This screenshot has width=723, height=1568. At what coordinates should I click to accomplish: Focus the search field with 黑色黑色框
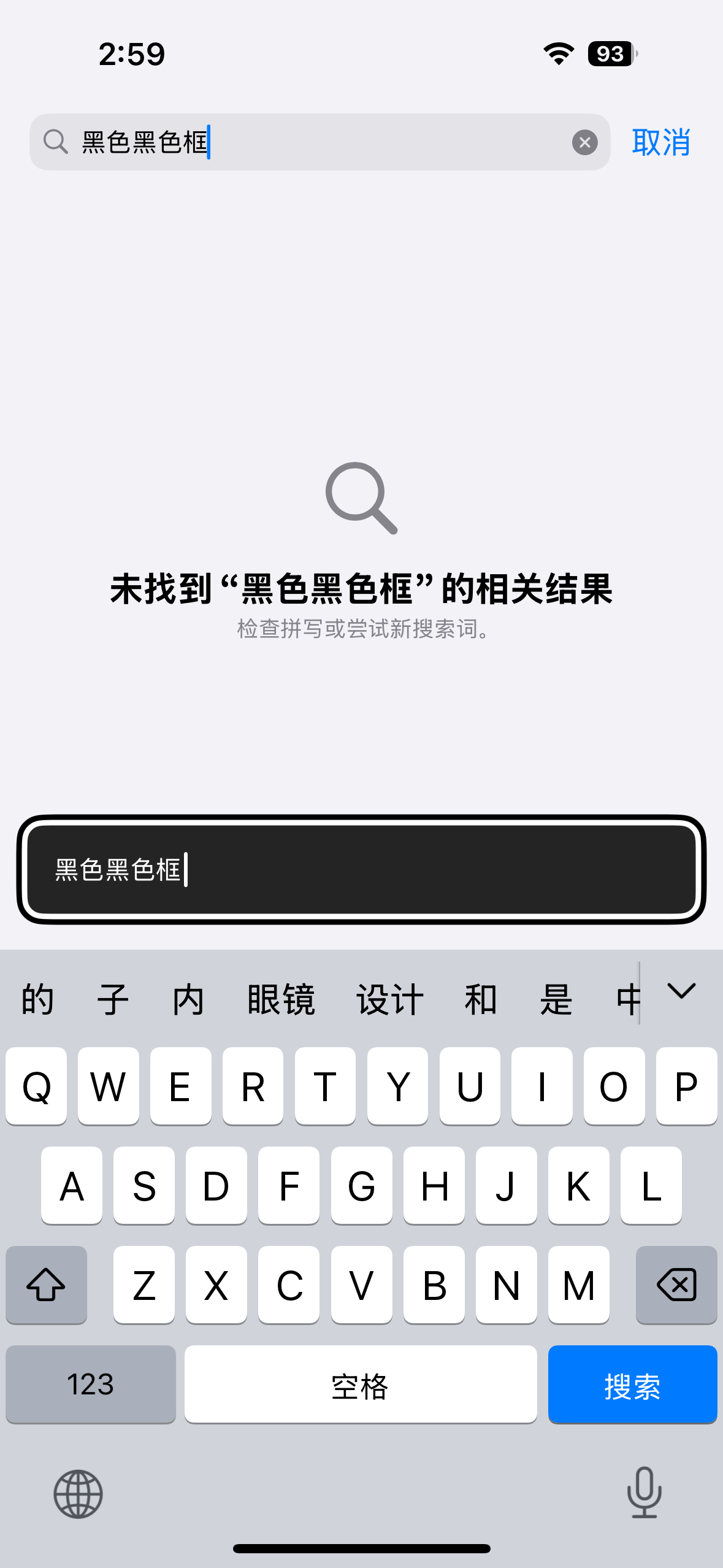pos(319,142)
